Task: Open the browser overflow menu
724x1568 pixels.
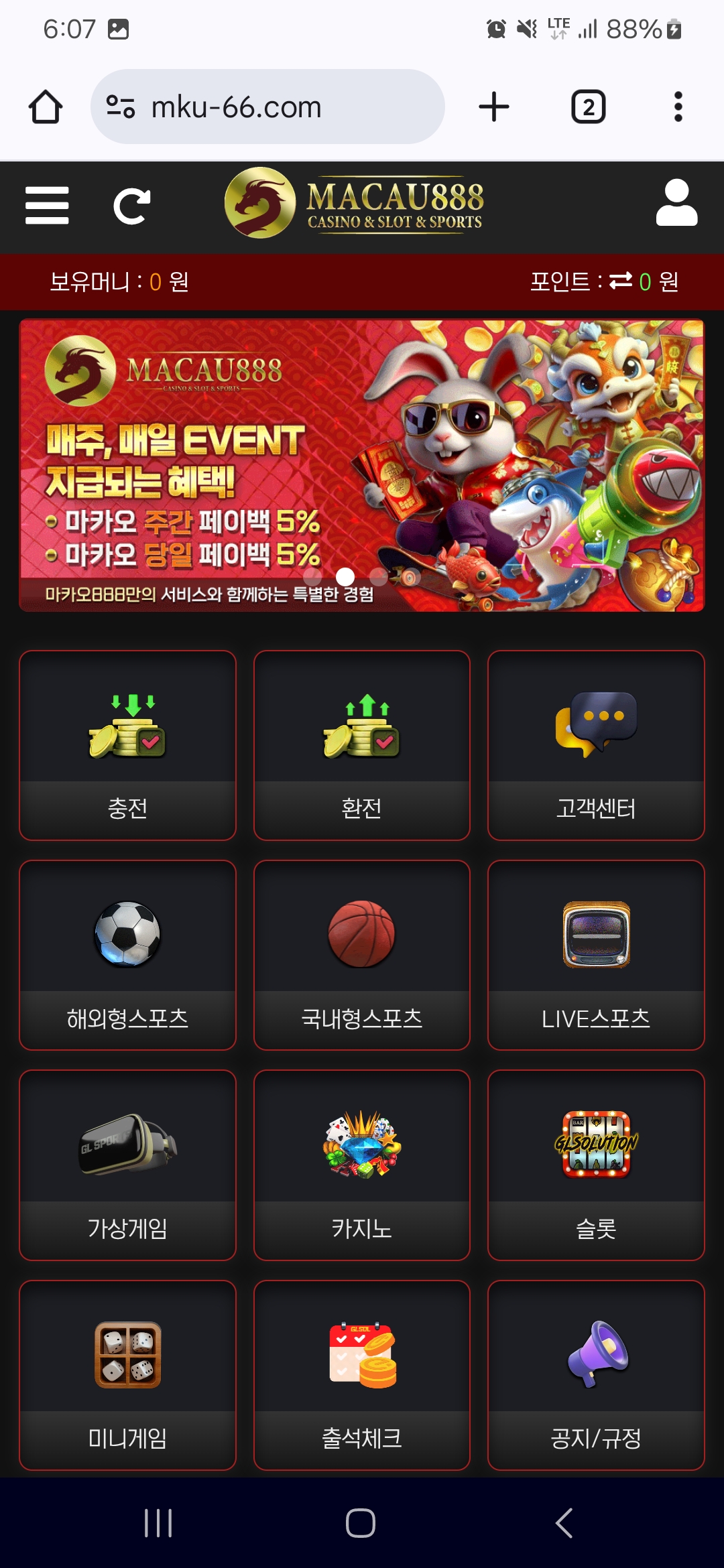Action: coord(678,107)
